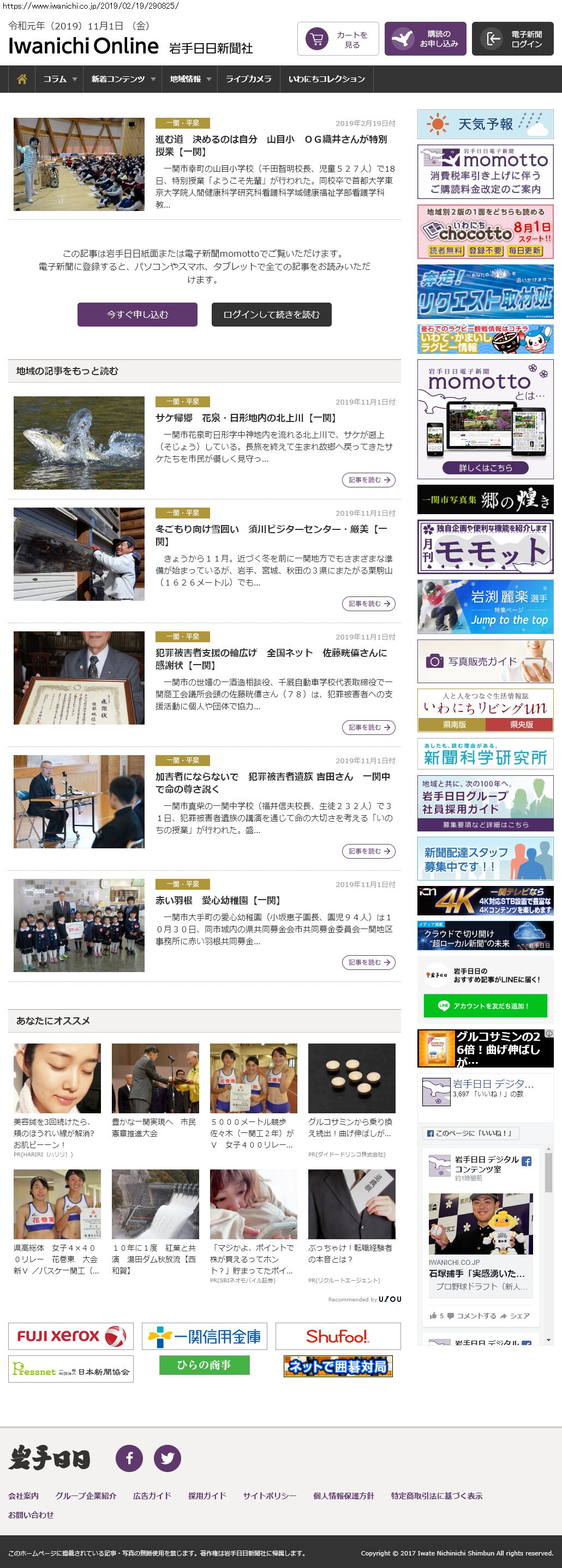Viewport: 562px width, 1568px height.
Task: Open the 赤い羽根 愛心幼稚園 article thumbnail
Action: click(79, 925)
